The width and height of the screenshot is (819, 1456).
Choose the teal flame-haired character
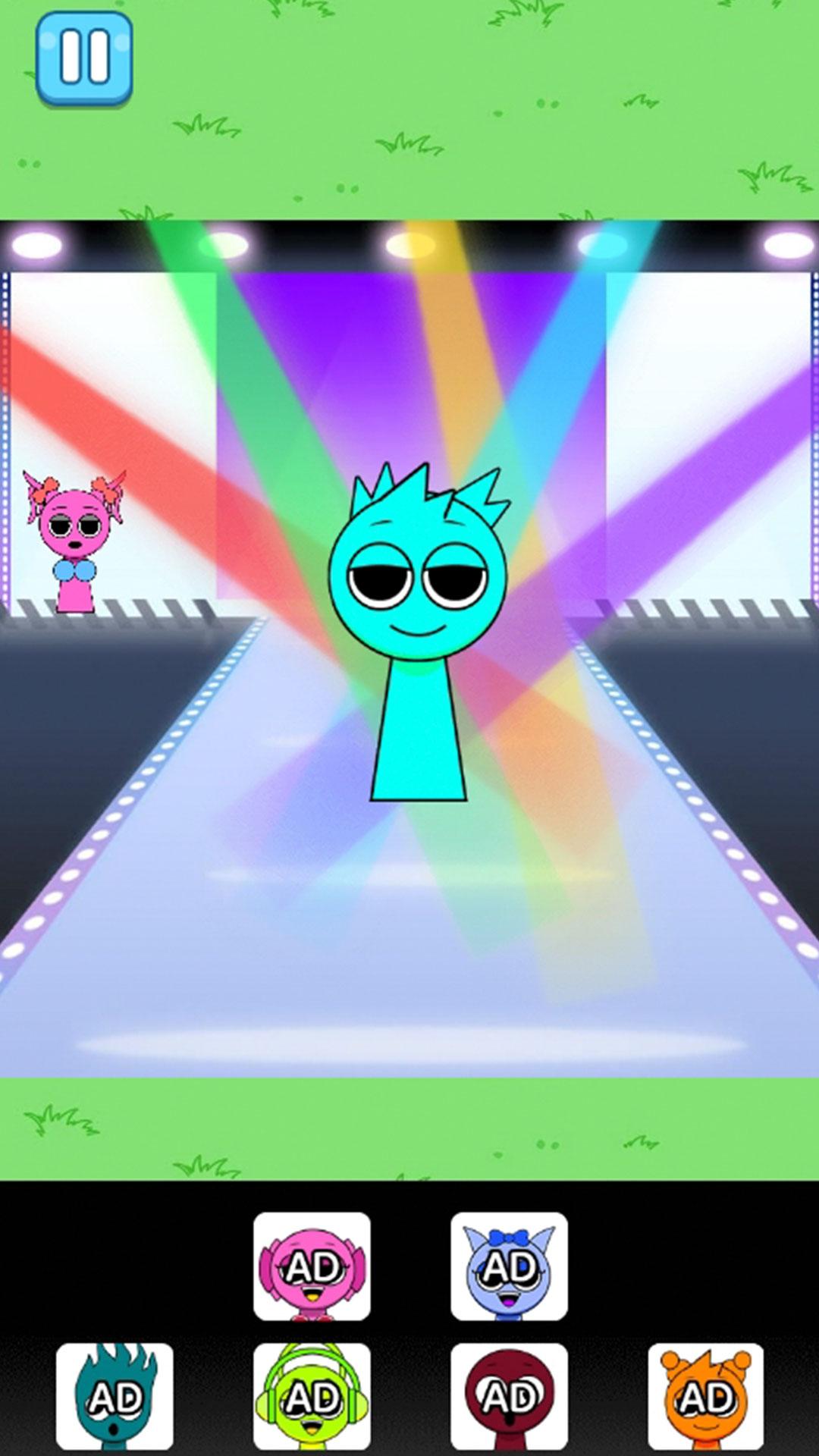(x=115, y=1396)
